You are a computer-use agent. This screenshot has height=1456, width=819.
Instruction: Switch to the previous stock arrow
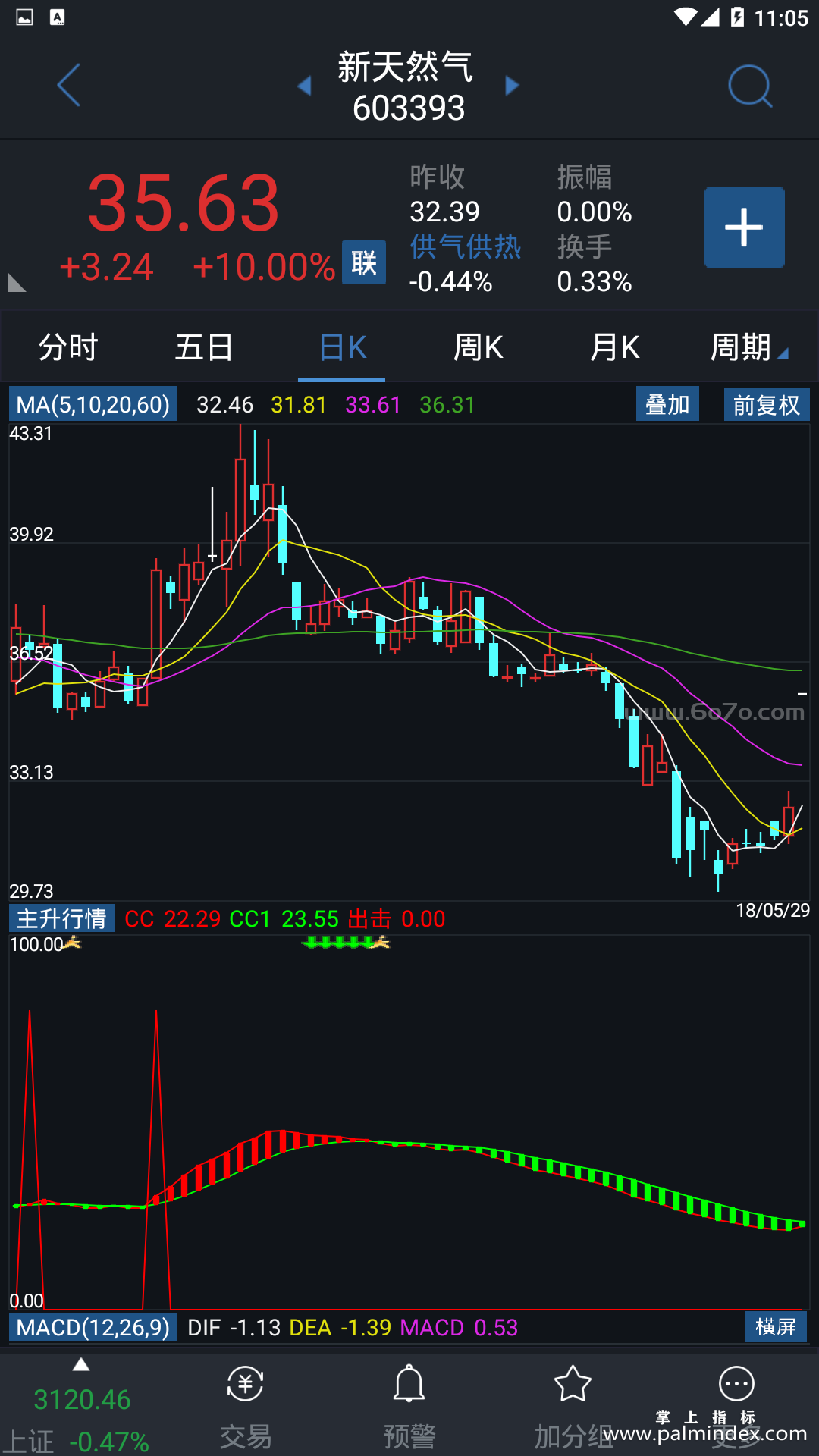(x=304, y=86)
